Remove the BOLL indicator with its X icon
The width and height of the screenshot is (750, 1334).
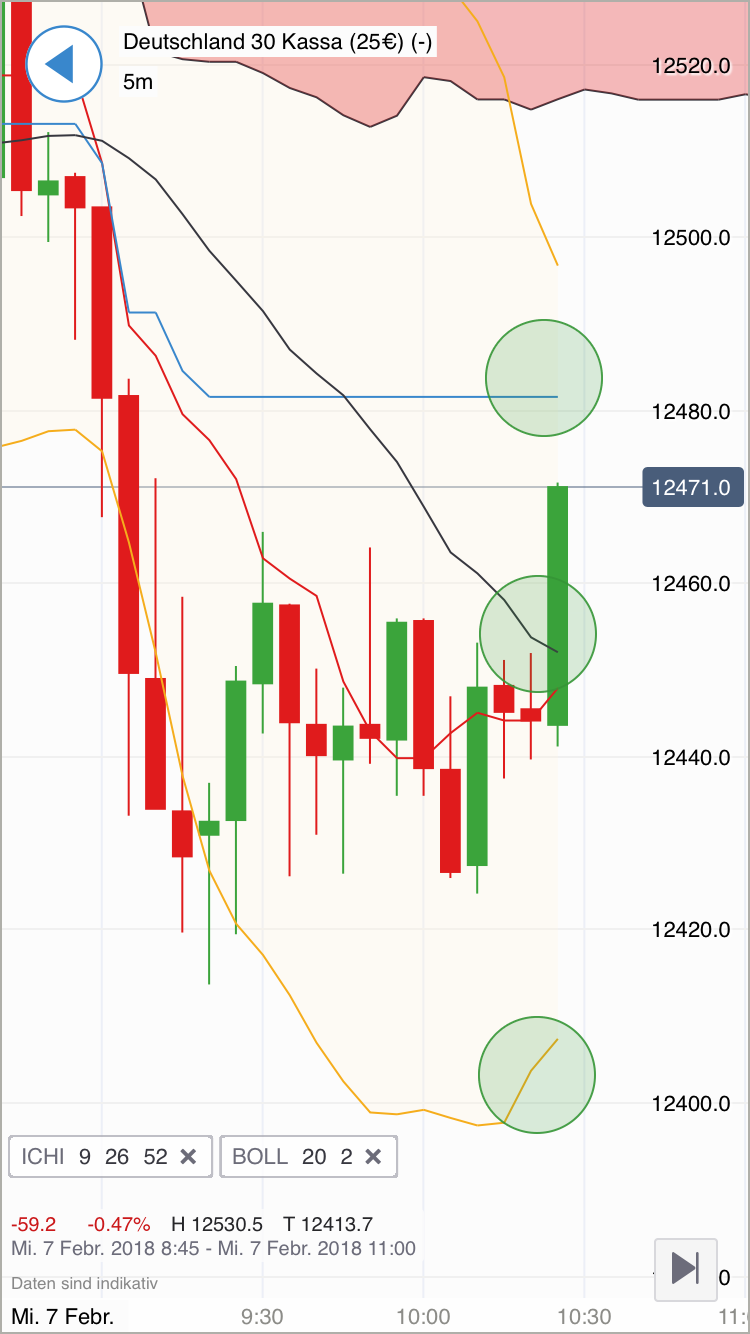coord(374,1156)
